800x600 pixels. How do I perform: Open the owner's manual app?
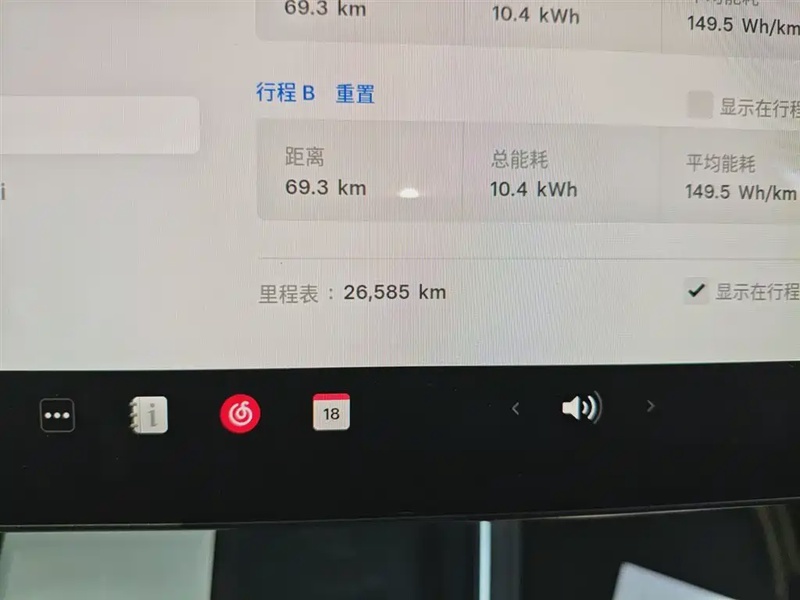(148, 414)
